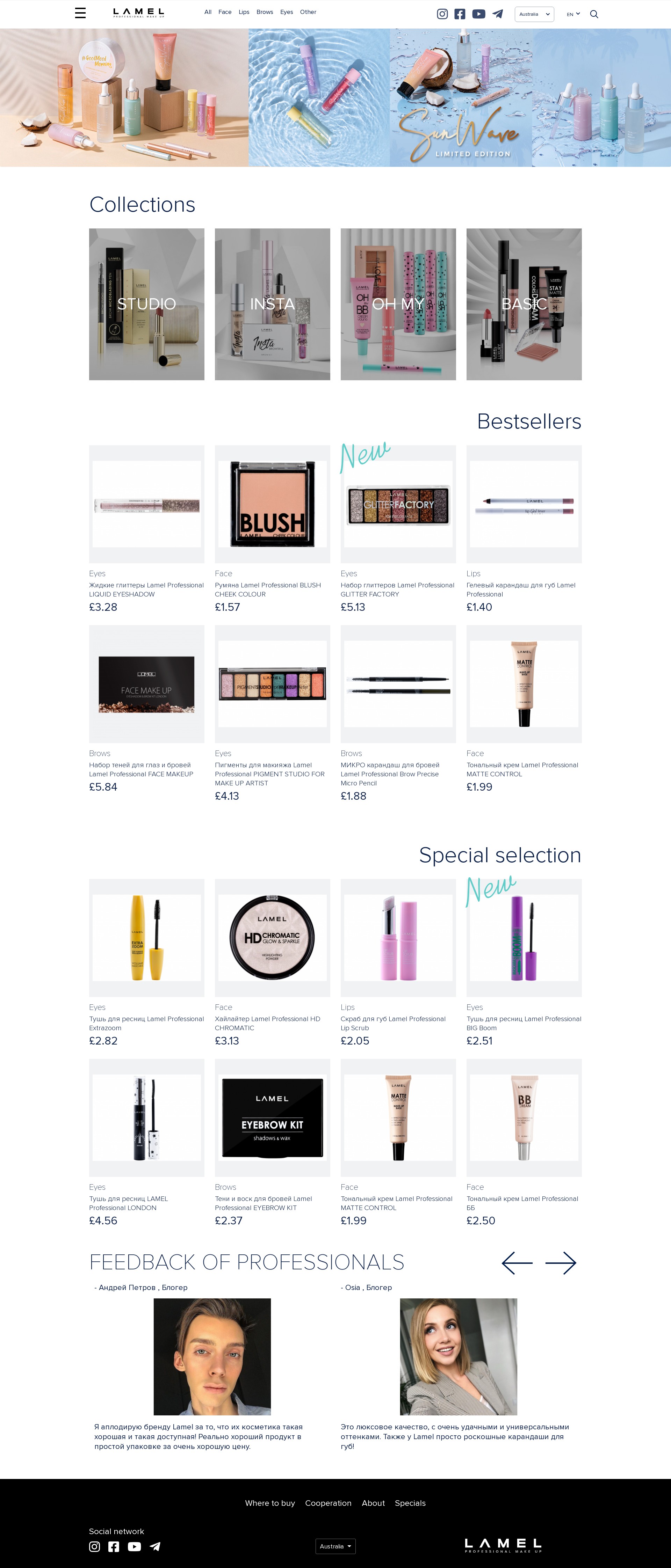
Task: Expand the Australia country dropdown in header
Action: click(x=534, y=14)
